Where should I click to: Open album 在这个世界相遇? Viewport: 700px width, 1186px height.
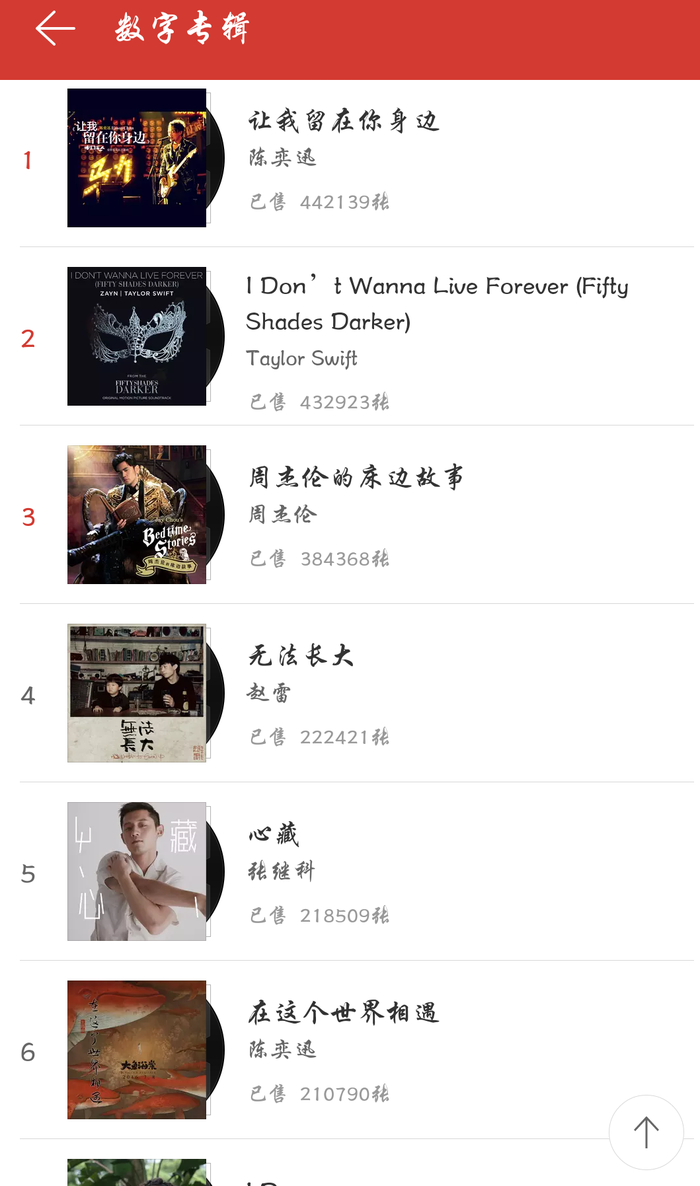pos(350,1051)
